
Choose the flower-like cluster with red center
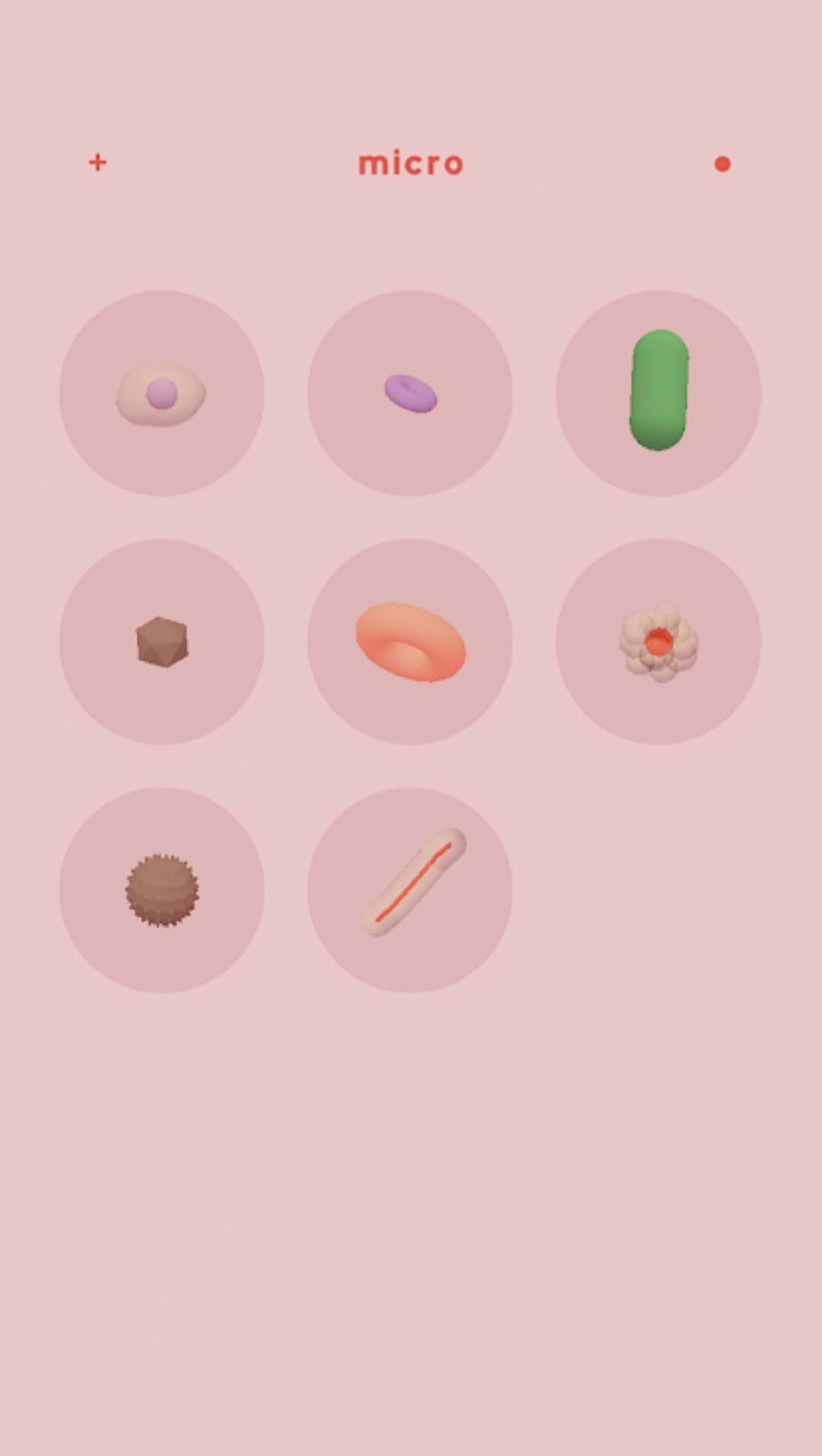click(658, 642)
